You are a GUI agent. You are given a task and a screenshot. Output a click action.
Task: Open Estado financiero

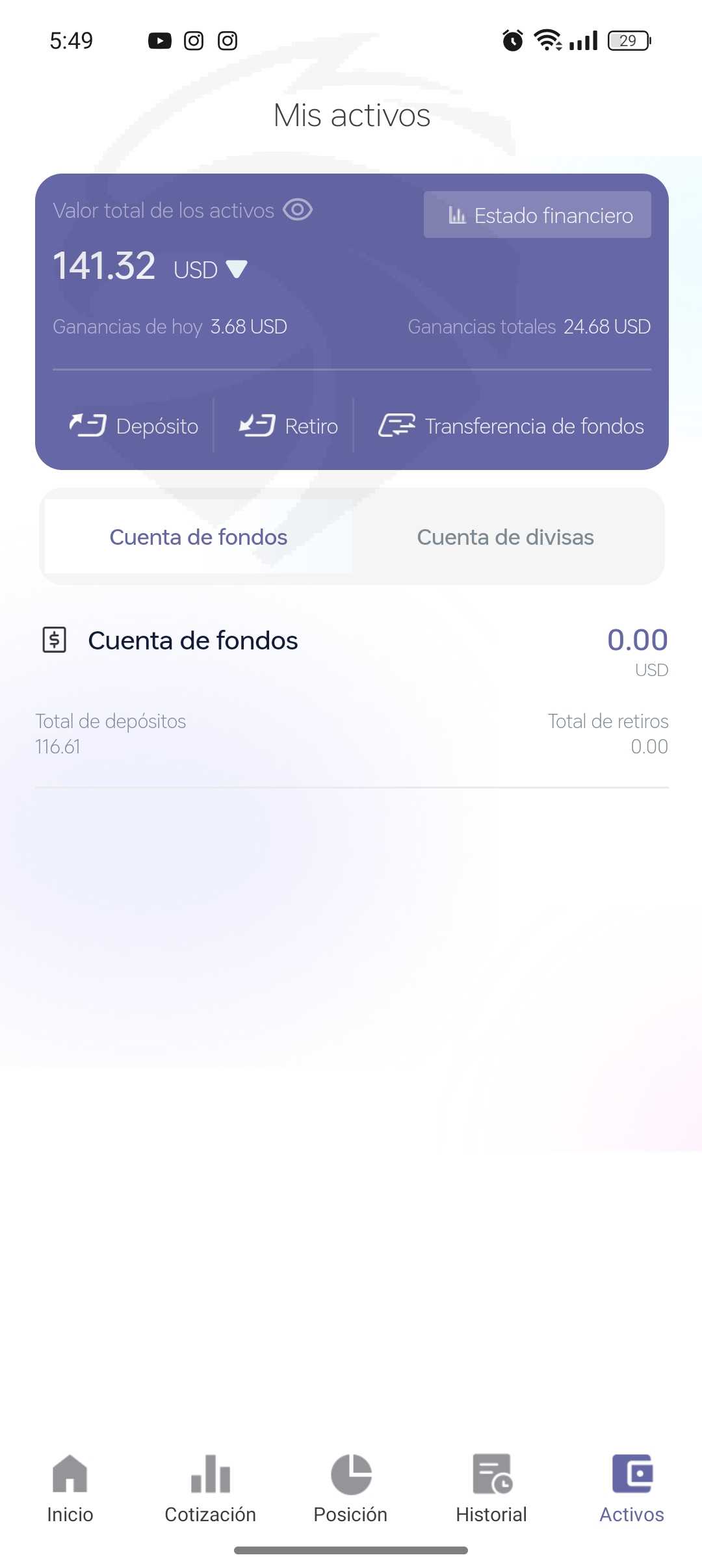[x=537, y=215]
